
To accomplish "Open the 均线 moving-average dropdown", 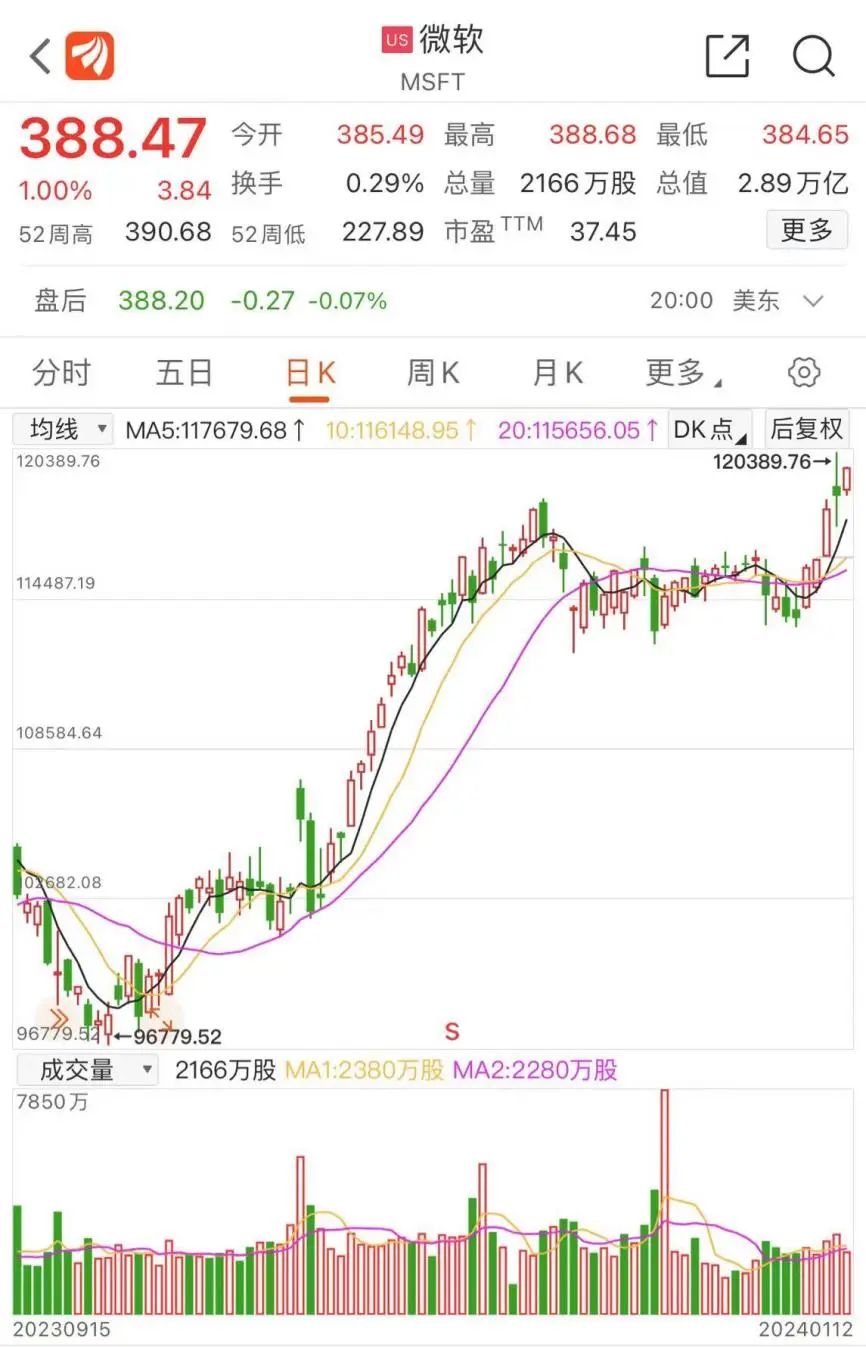I will (x=62, y=428).
